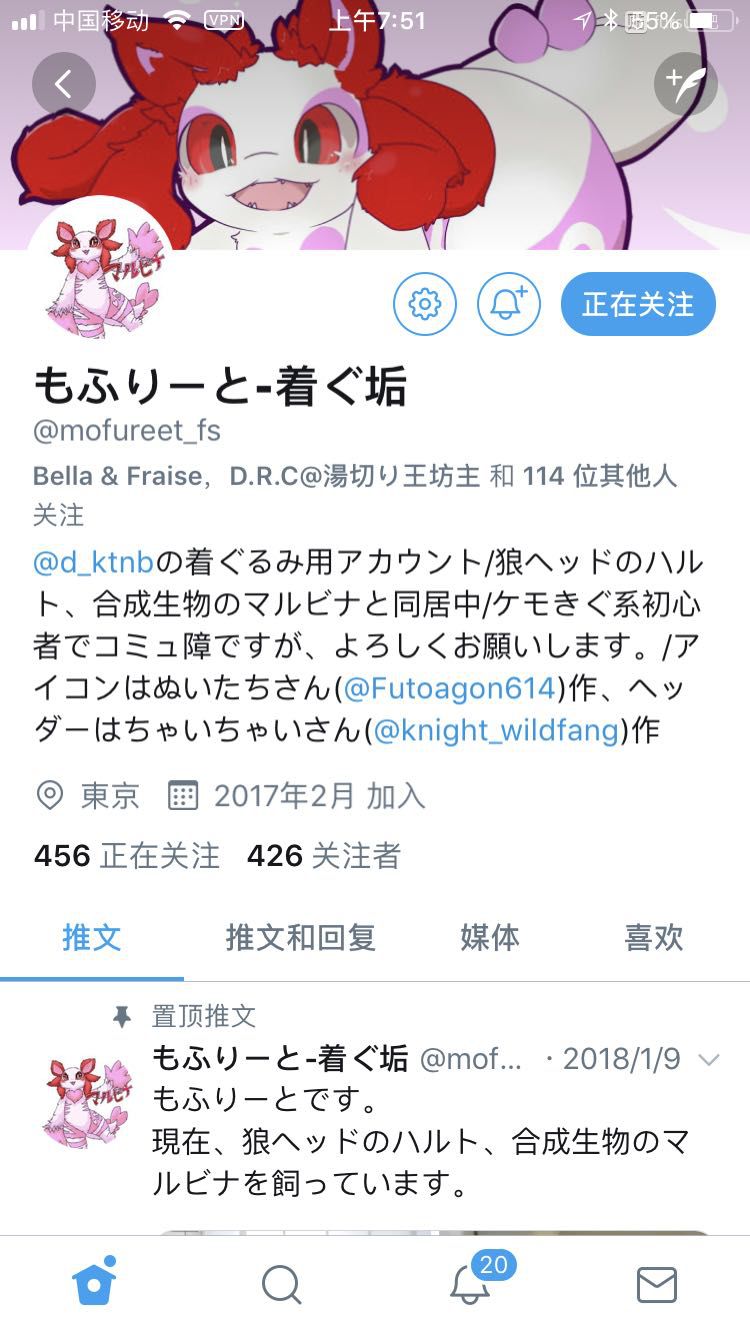Go to the home tab in the bottom bar

[94, 1284]
